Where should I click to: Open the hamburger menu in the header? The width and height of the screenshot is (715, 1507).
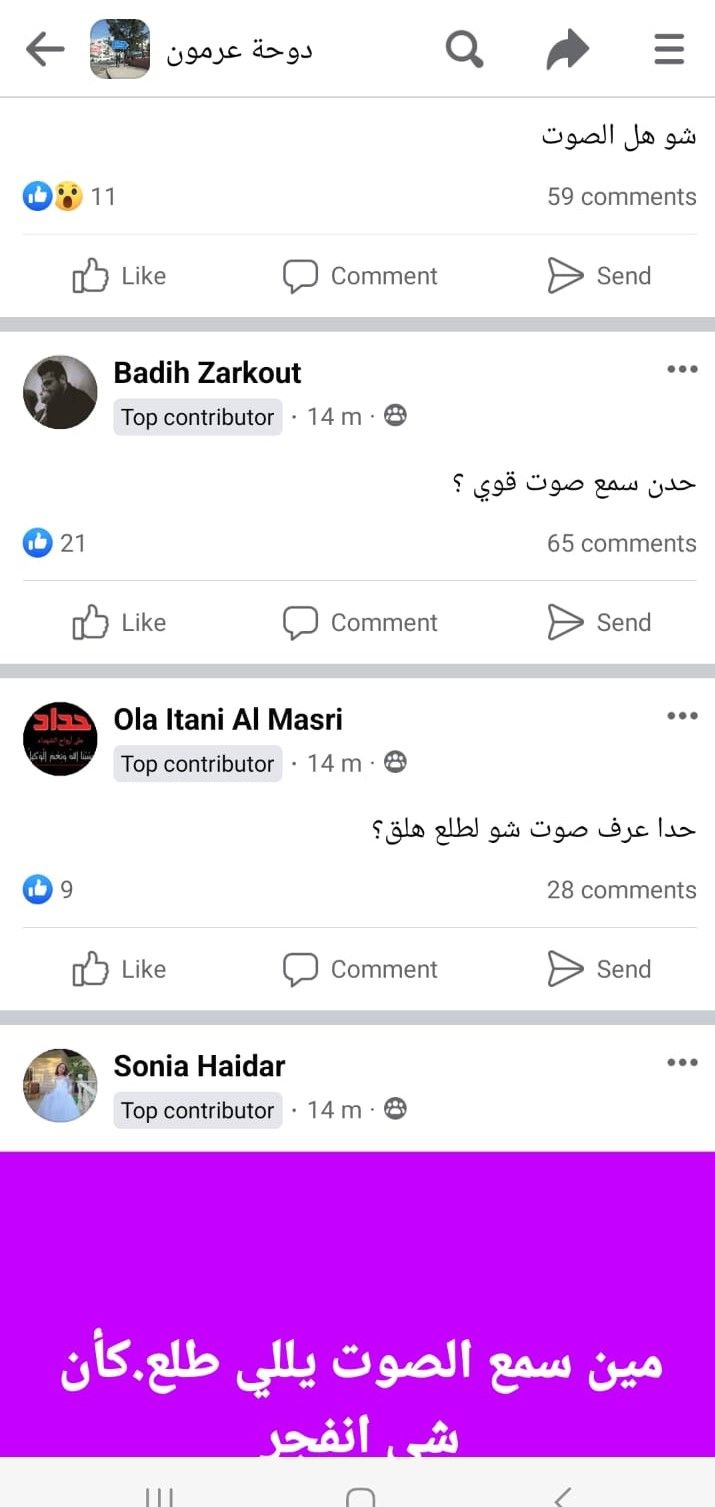click(669, 49)
